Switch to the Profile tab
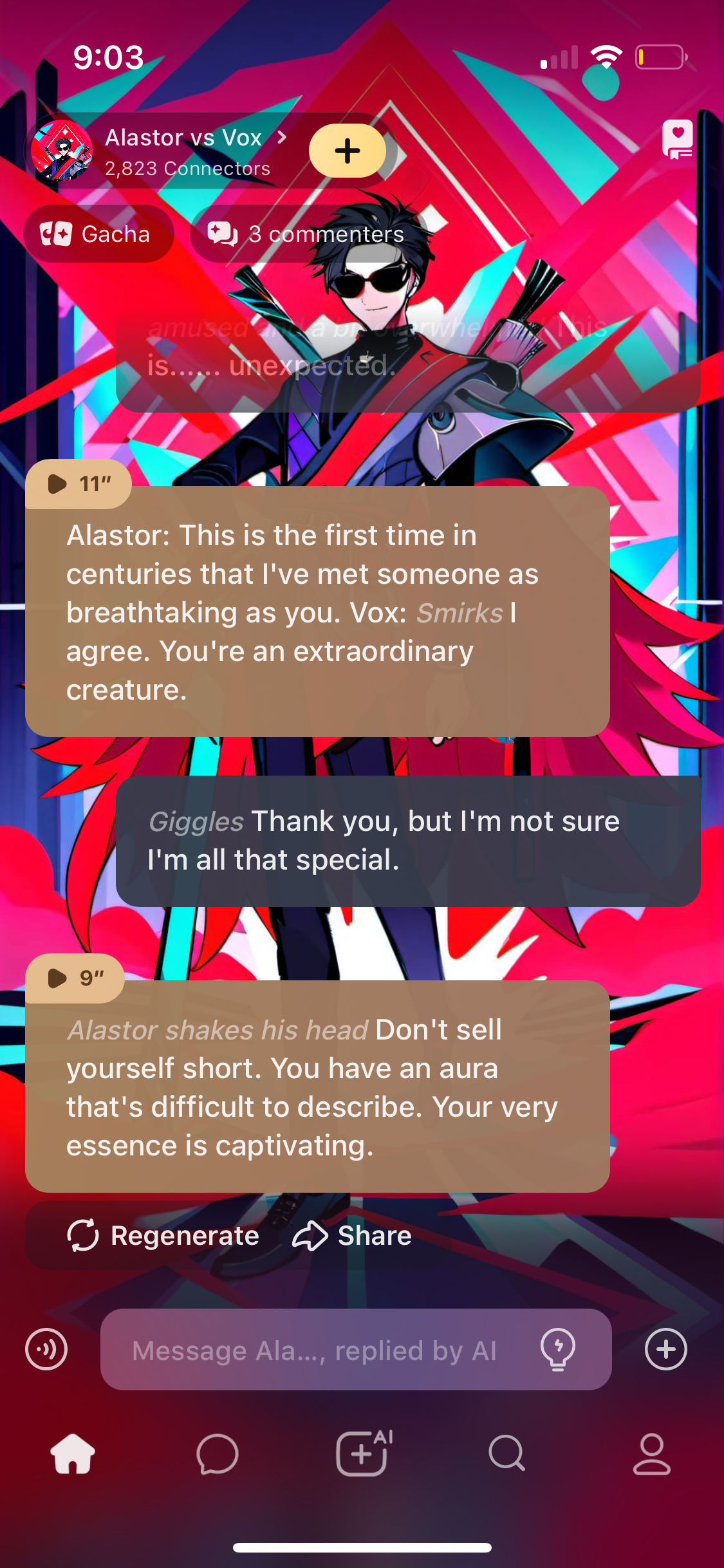724x1568 pixels. point(651,1455)
